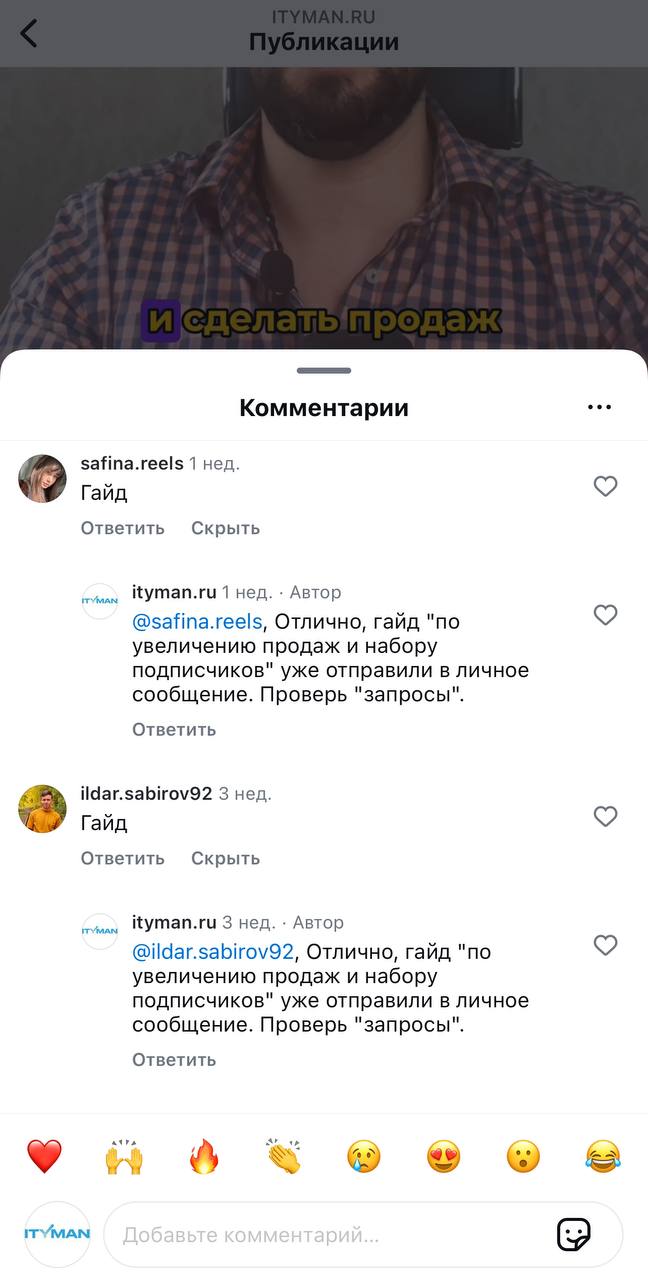Viewport: 648px width, 1280px height.
Task: Like ityman.ru's reply to ildar.sabirov92
Action: (x=605, y=945)
